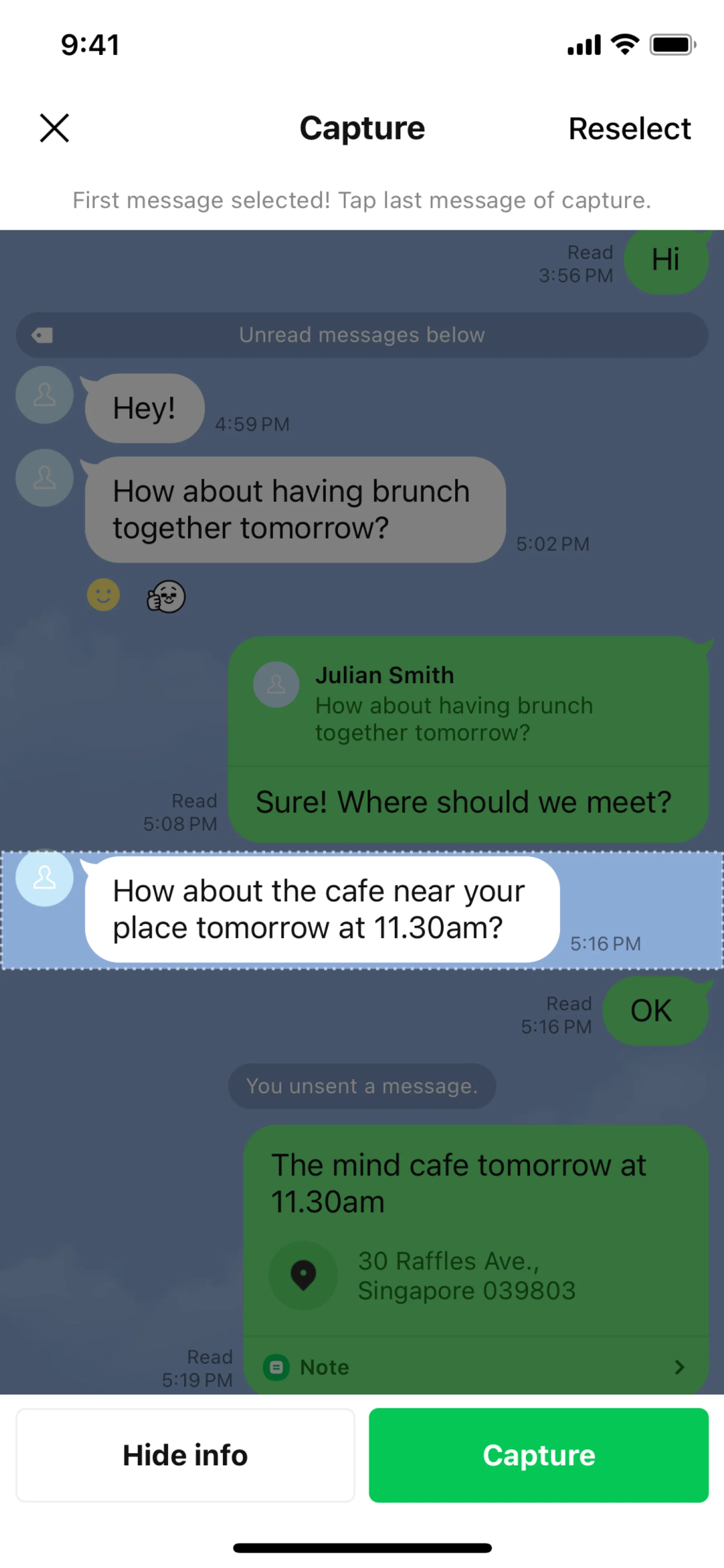Tap the green Capture button

[538, 1455]
